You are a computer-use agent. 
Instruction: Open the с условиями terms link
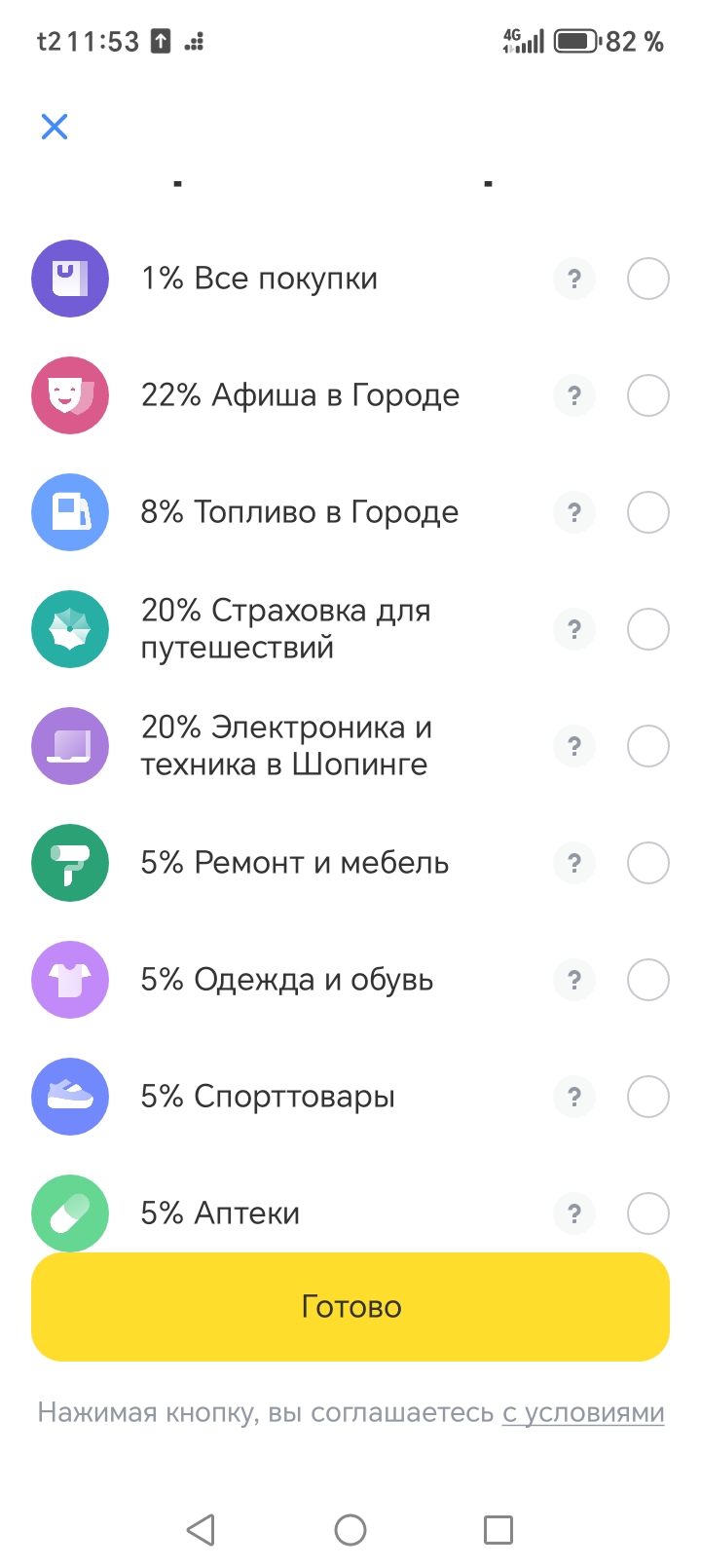click(x=583, y=1413)
